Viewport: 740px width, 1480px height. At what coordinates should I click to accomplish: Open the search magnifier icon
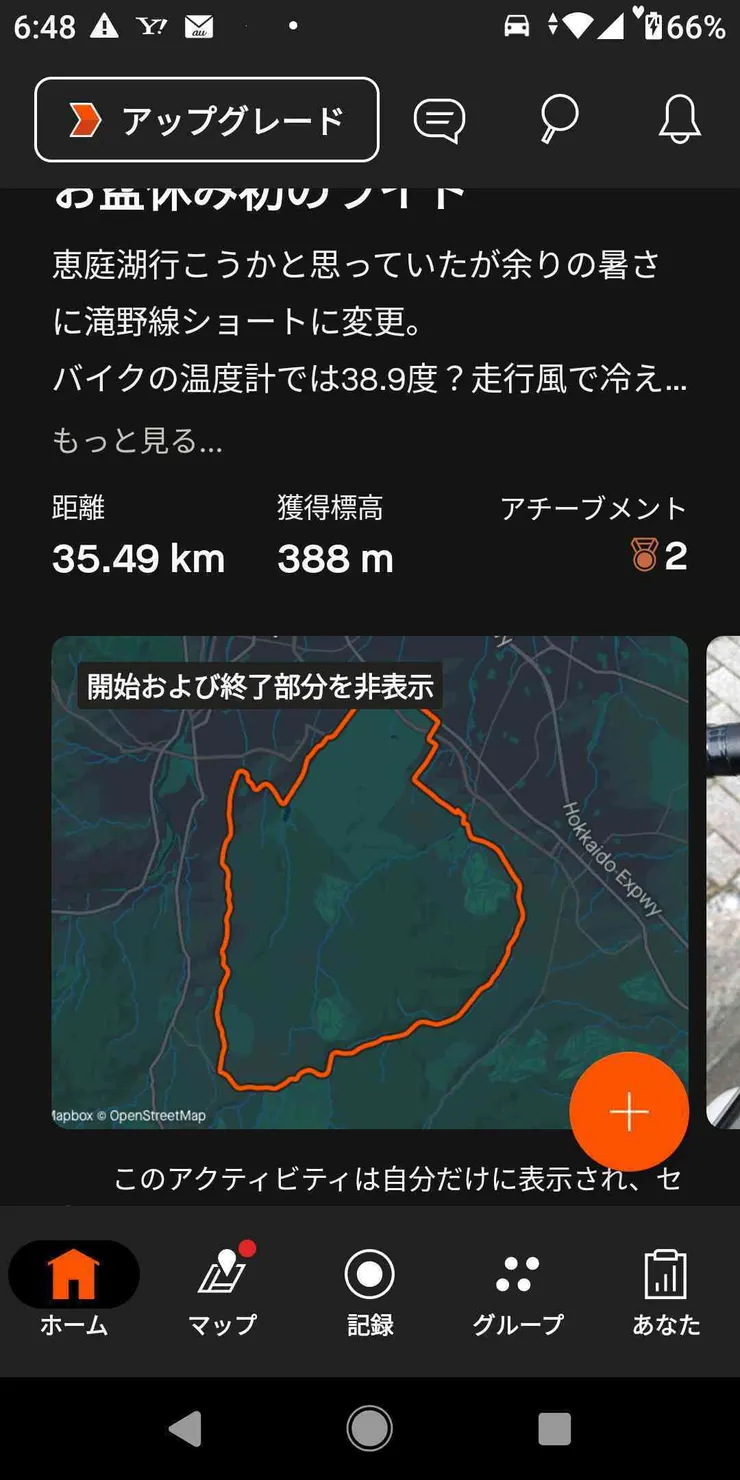coord(559,121)
